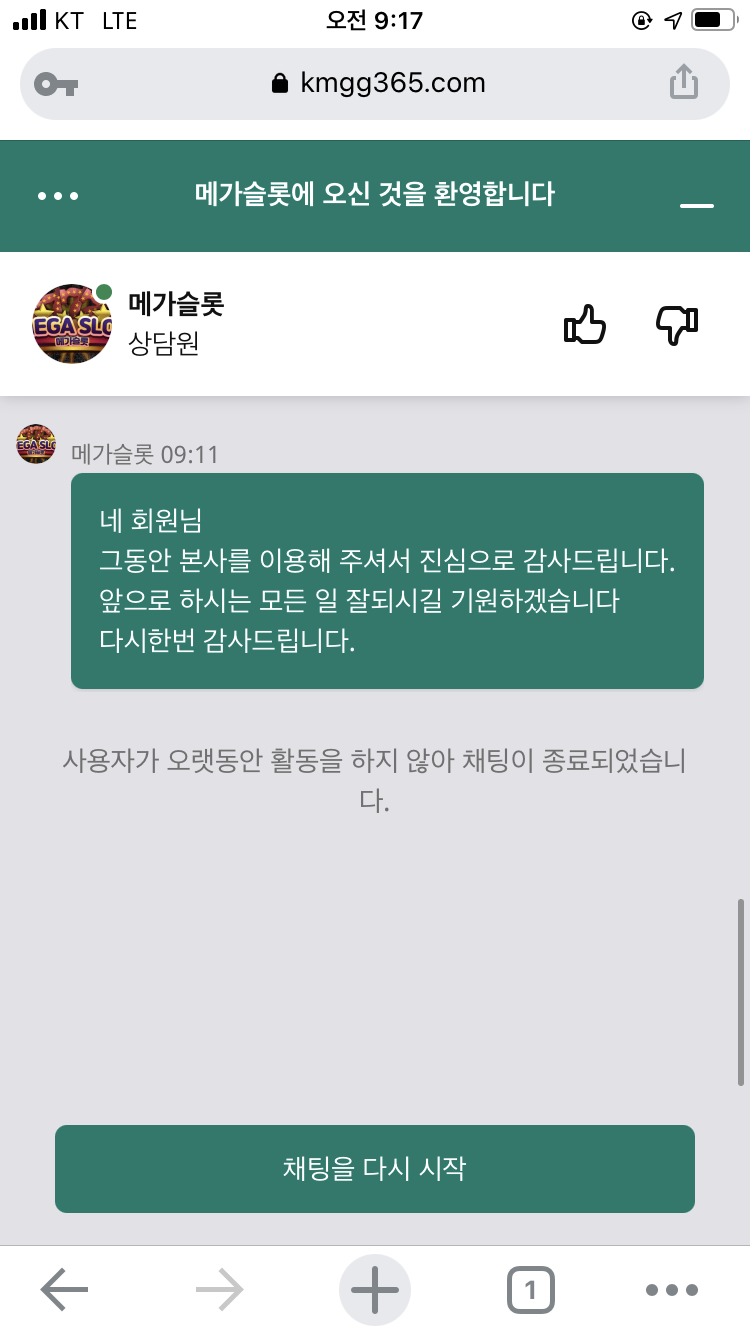This screenshot has height=1334, width=750.
Task: Go back to the previous page
Action: [65, 1290]
